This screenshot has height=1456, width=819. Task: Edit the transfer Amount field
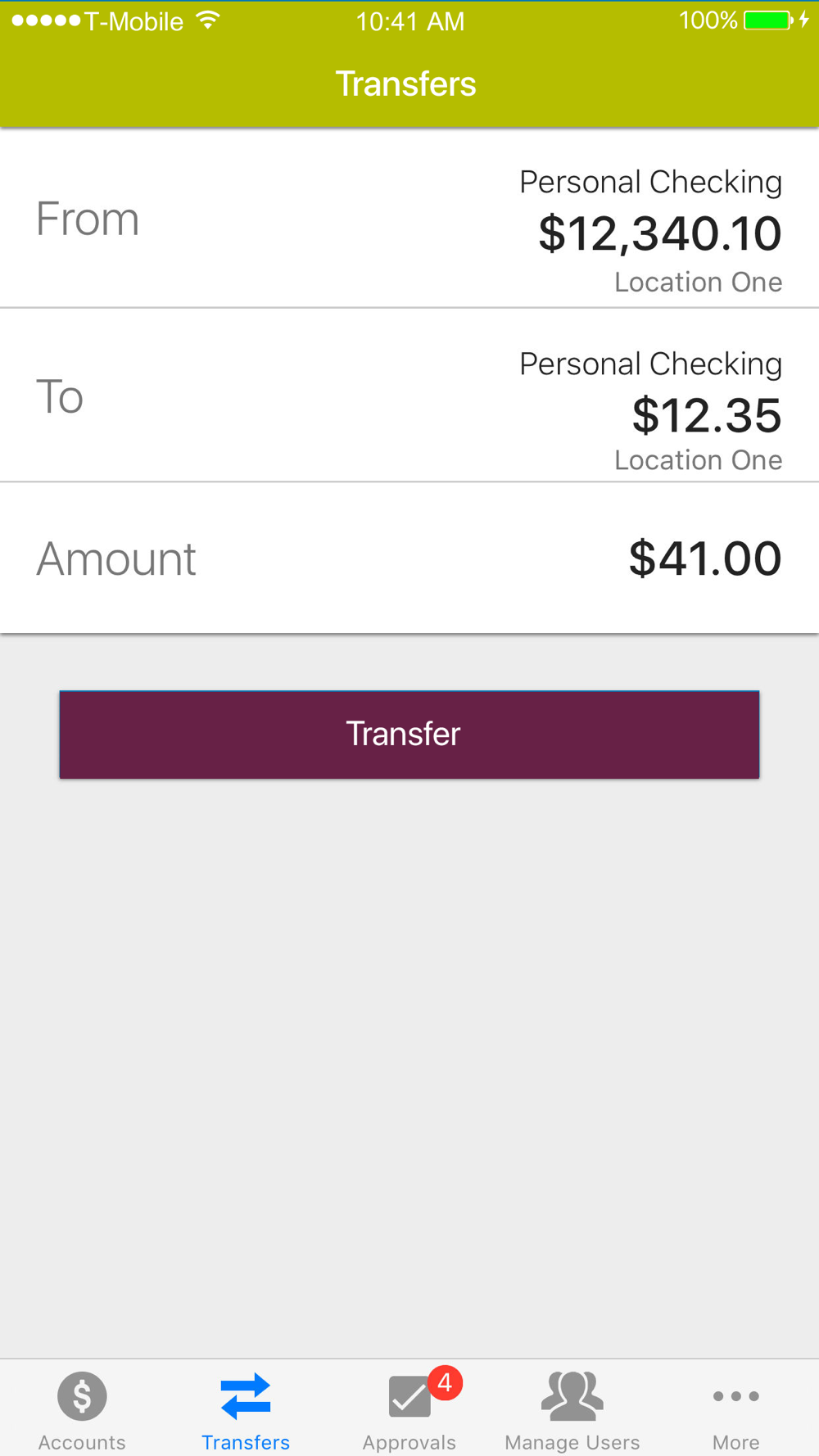(x=409, y=558)
